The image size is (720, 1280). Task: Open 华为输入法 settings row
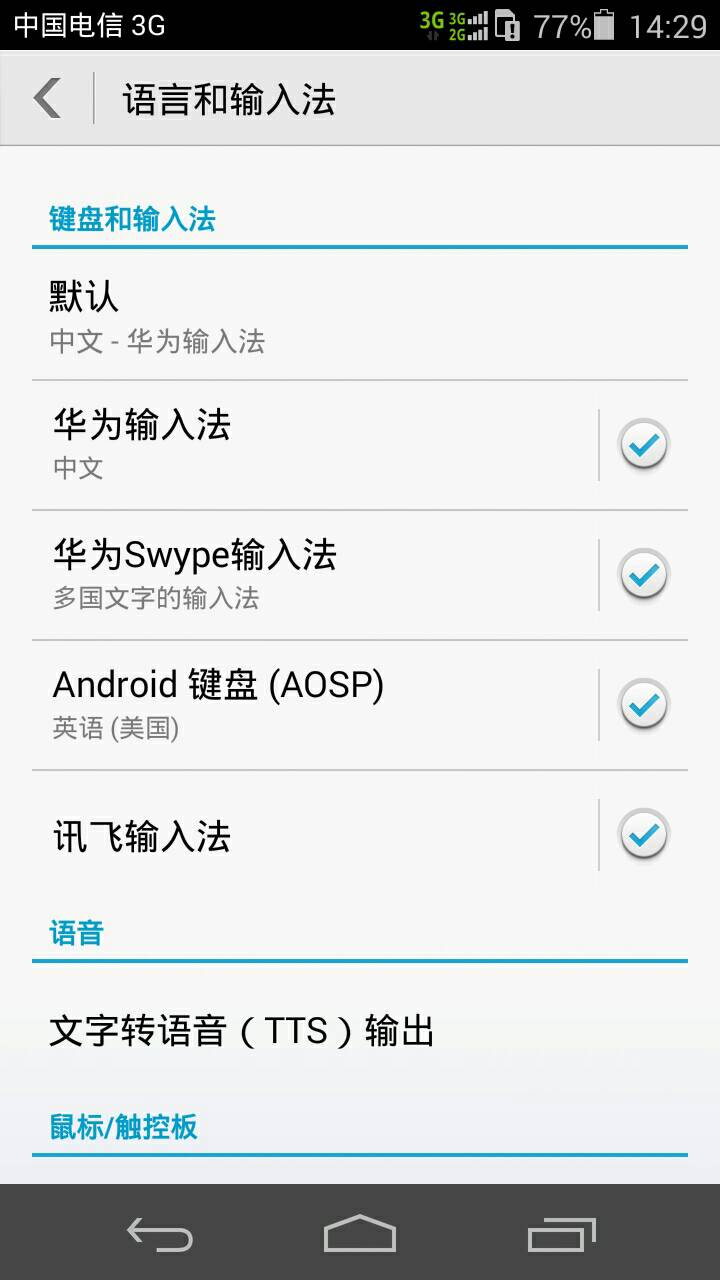coord(310,444)
